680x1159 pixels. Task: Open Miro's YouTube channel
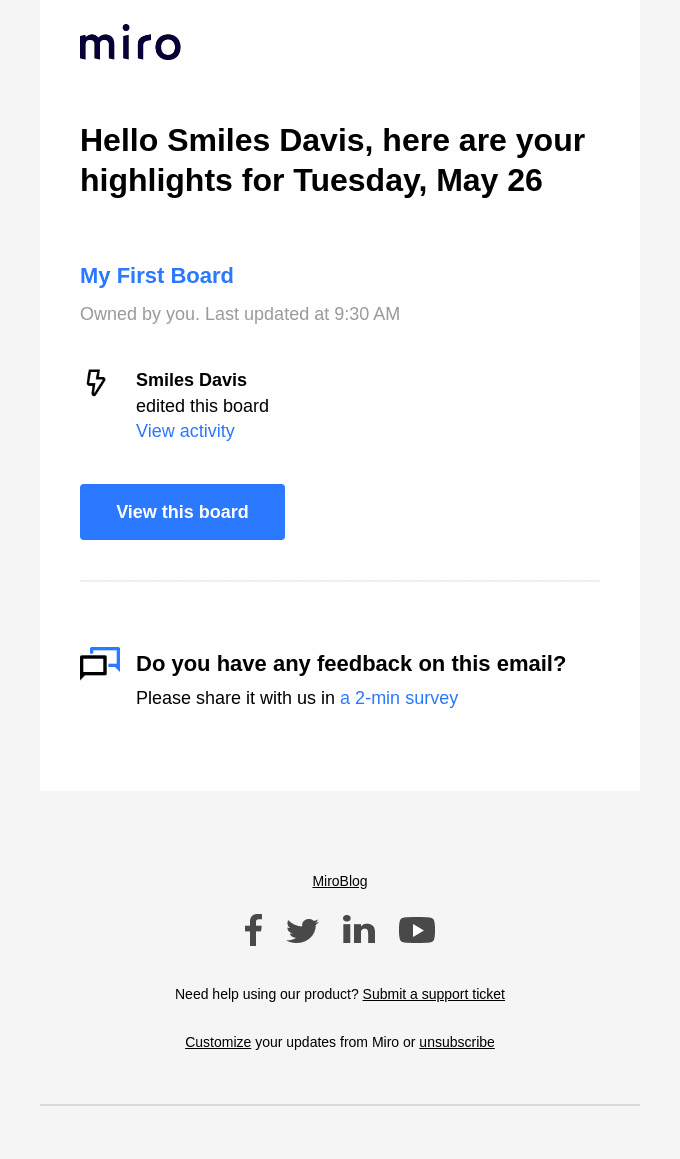[417, 930]
